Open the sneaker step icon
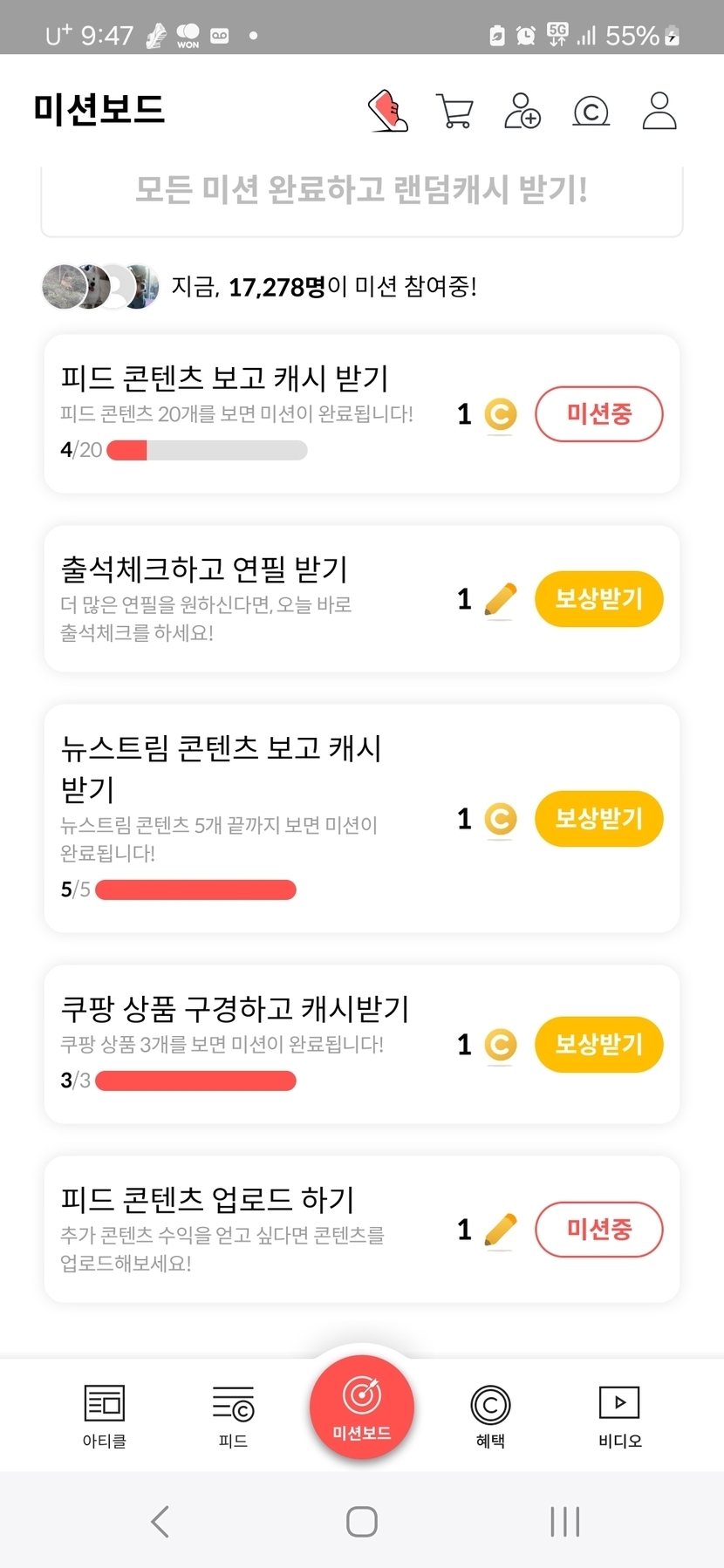Screen dimensions: 724x1568 coord(388,111)
